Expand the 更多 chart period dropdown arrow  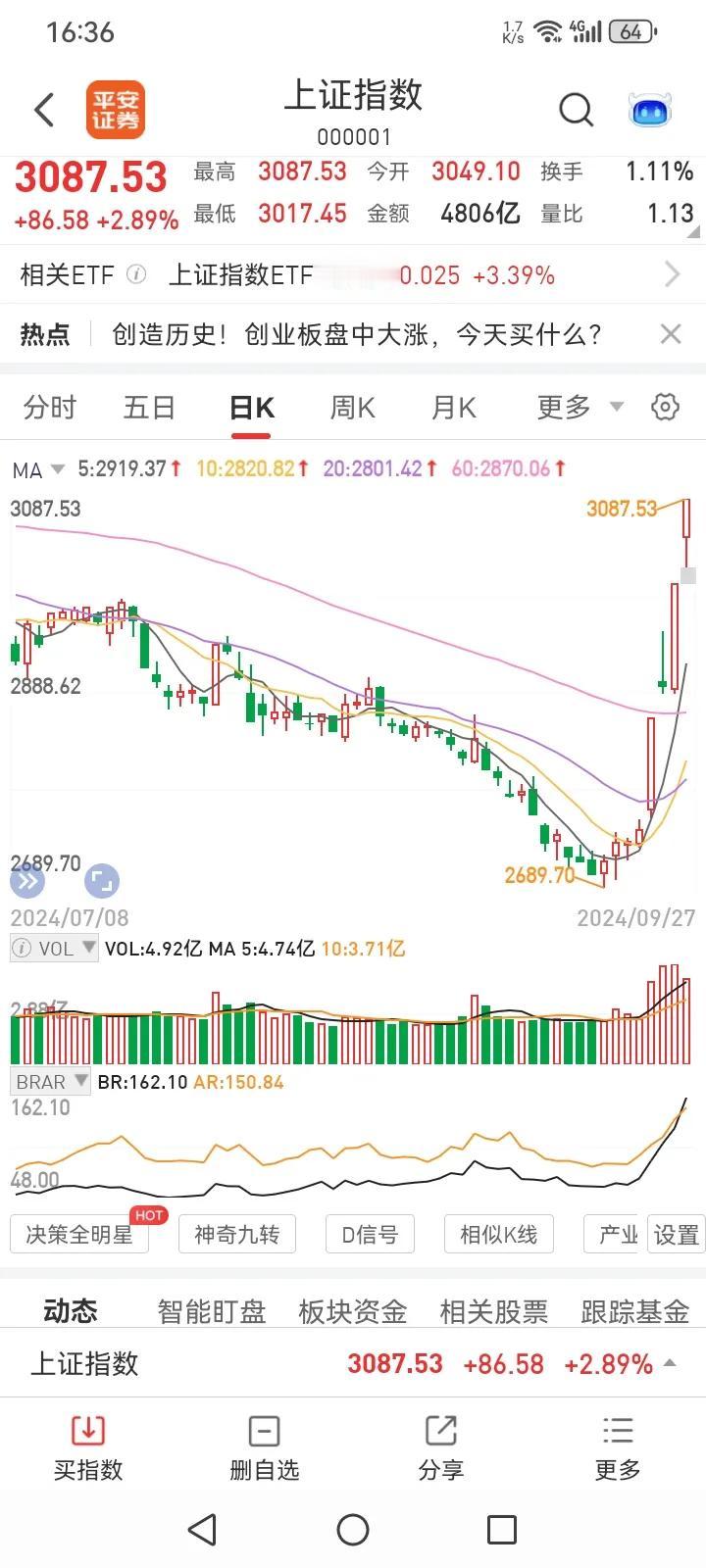[615, 407]
